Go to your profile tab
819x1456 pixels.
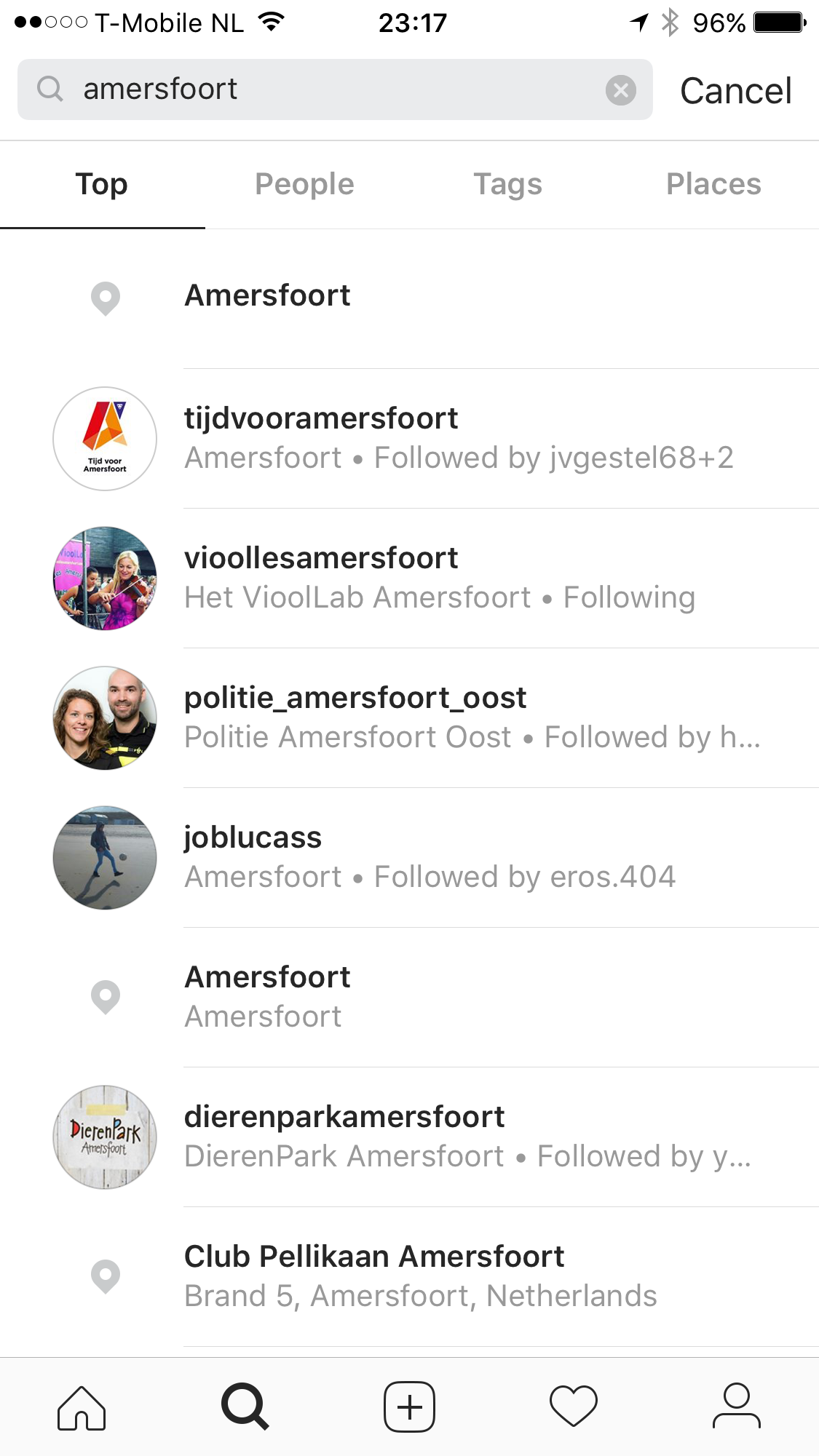tap(736, 1407)
